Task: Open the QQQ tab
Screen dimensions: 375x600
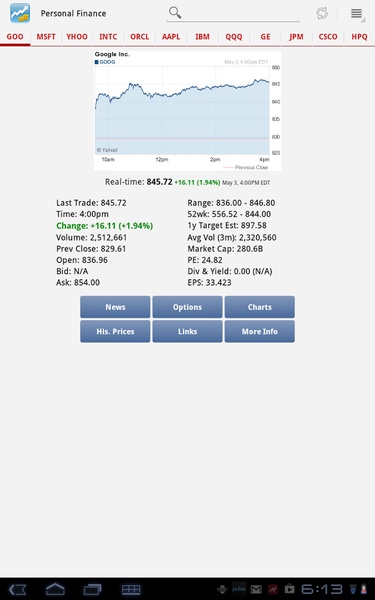Action: [x=234, y=37]
